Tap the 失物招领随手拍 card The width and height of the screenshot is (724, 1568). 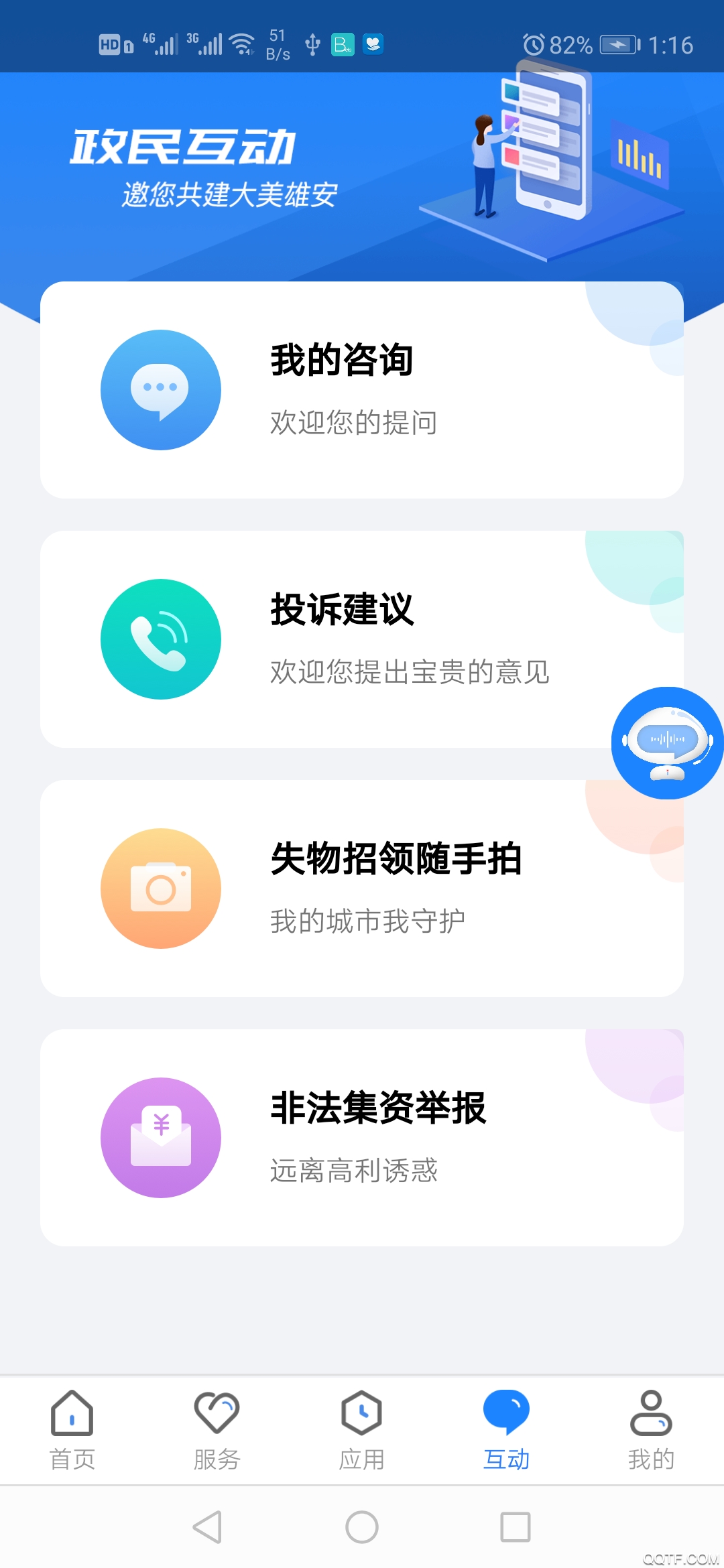[x=362, y=888]
